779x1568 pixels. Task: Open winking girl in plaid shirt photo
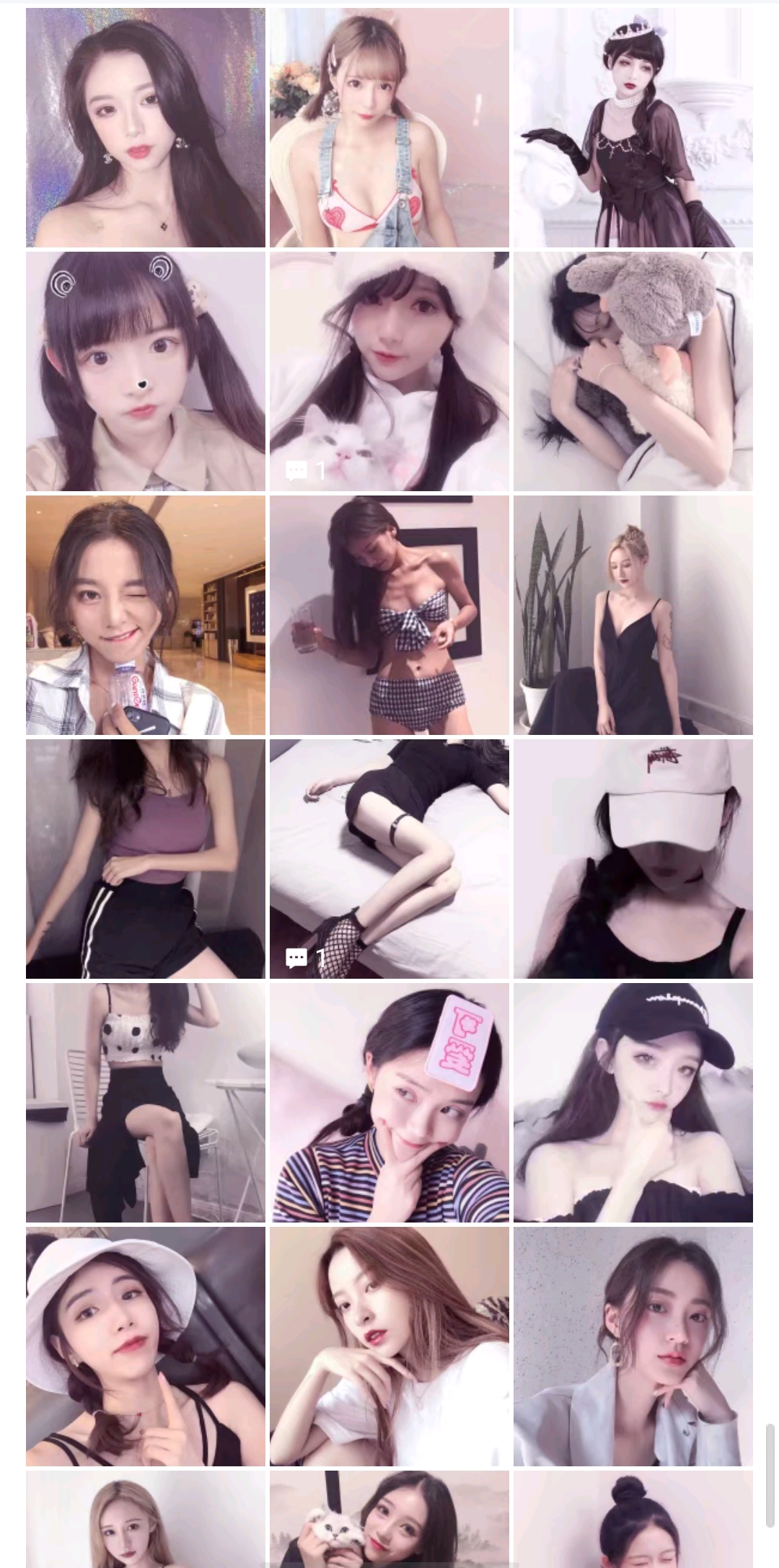145,615
